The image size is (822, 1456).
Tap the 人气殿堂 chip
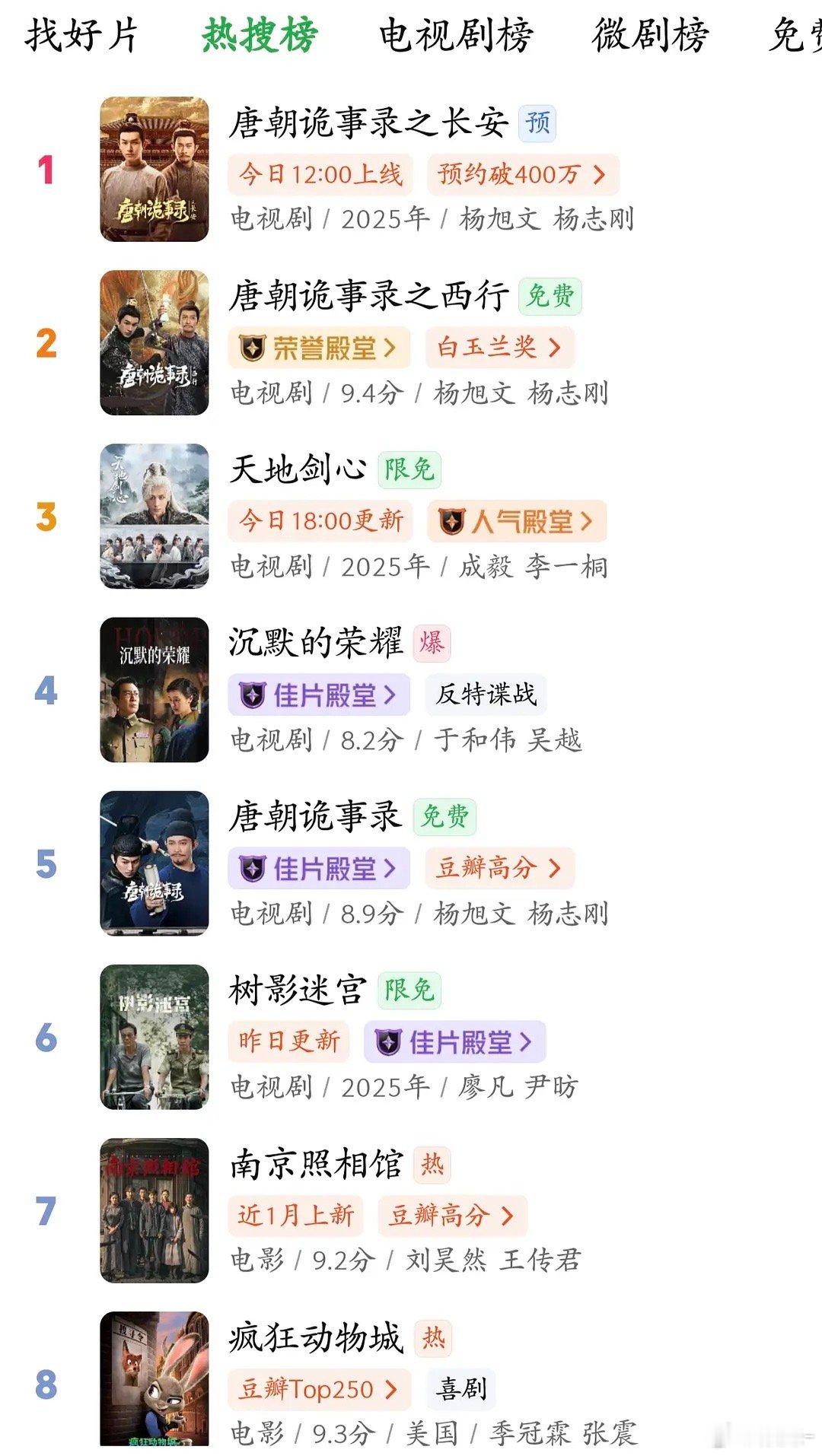(516, 521)
